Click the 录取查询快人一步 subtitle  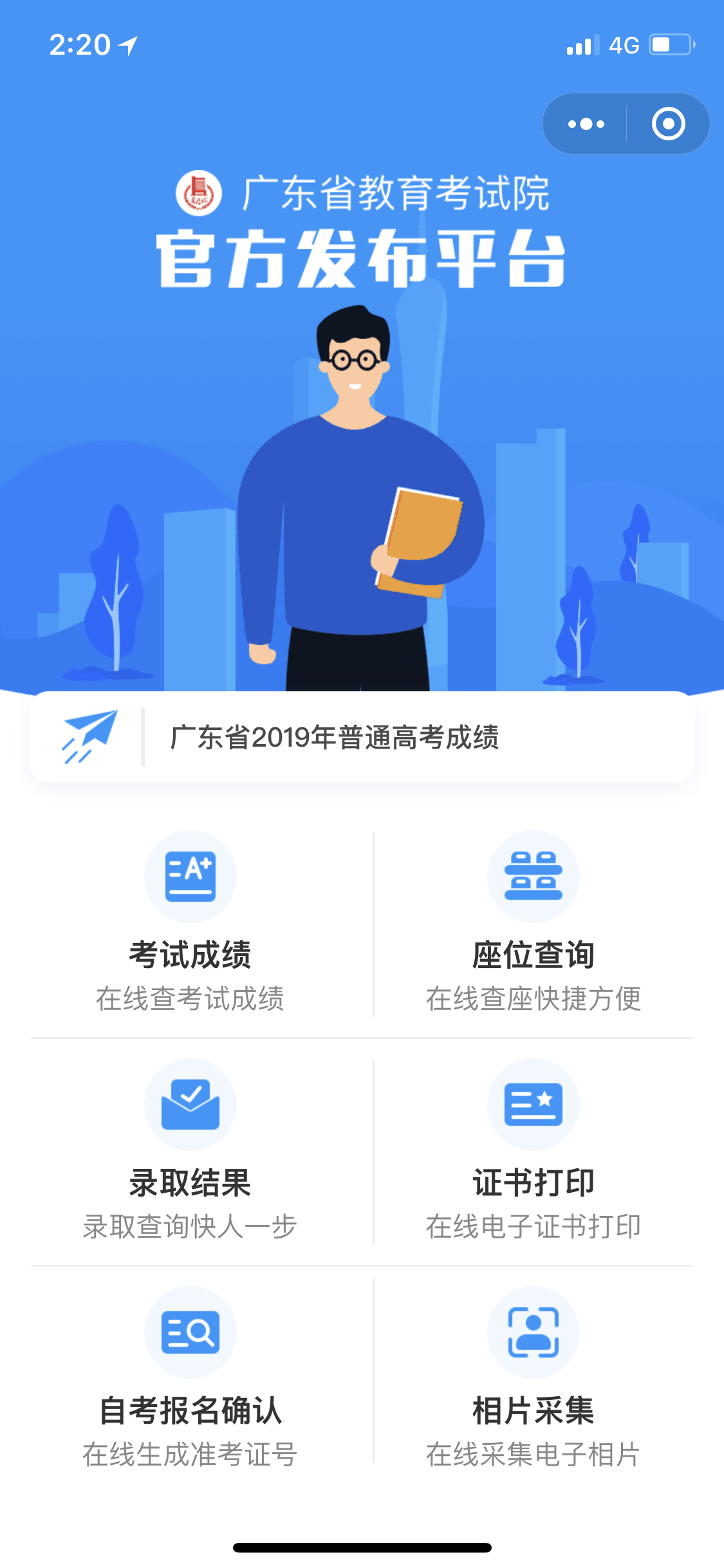point(190,1227)
